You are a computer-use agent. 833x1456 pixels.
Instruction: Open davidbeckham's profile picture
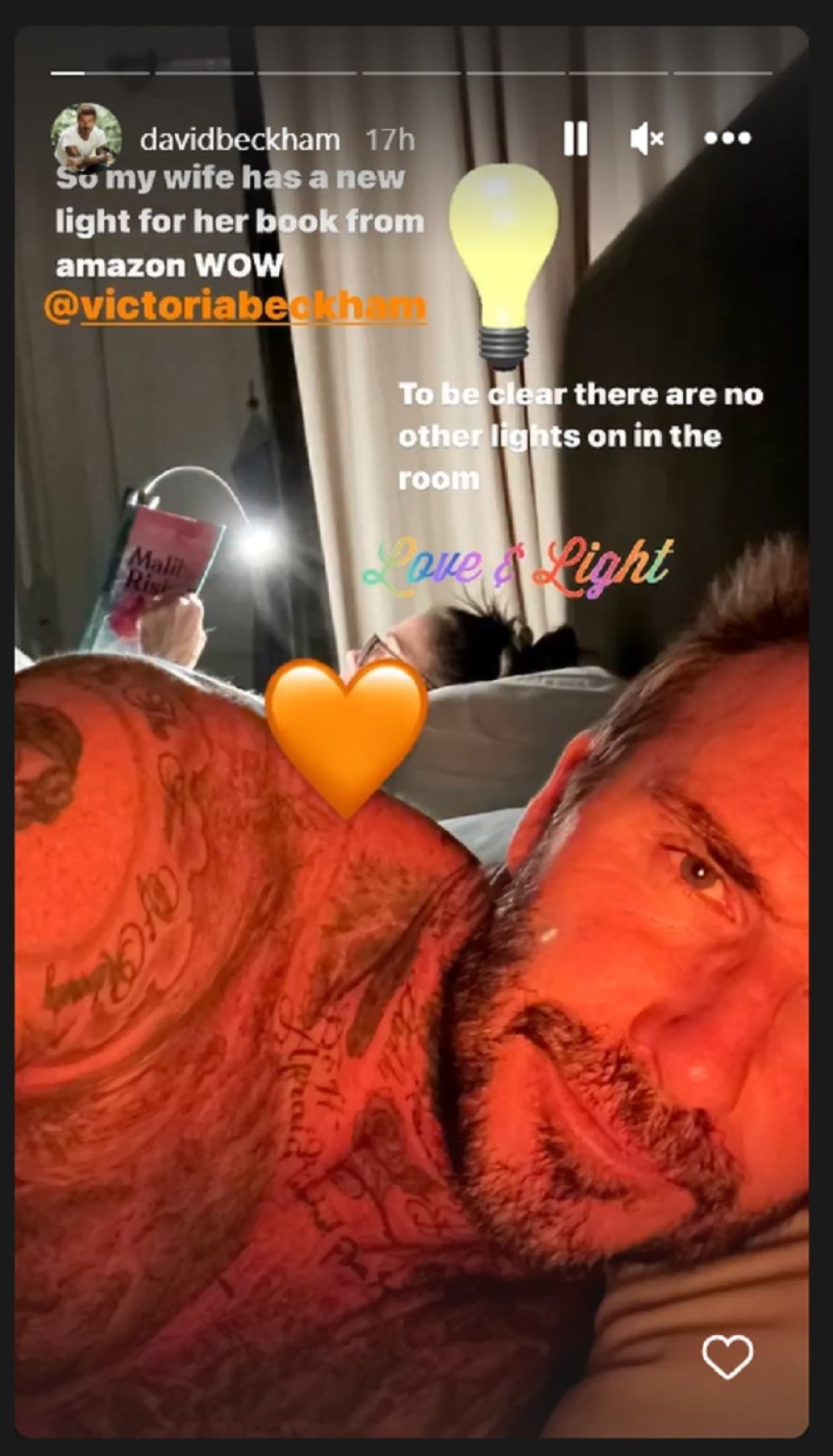pyautogui.click(x=87, y=138)
